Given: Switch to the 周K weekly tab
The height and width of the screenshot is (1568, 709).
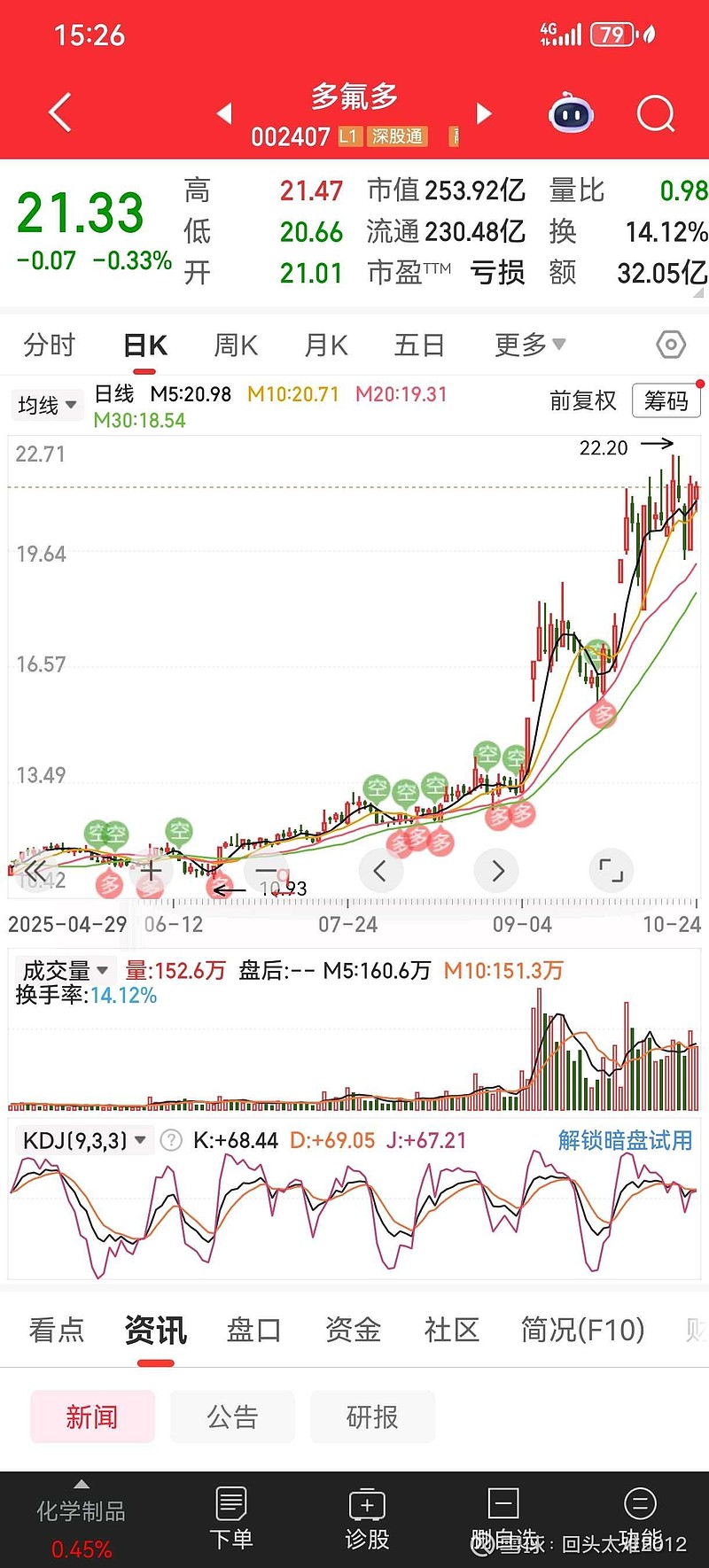Looking at the screenshot, I should click(x=234, y=345).
